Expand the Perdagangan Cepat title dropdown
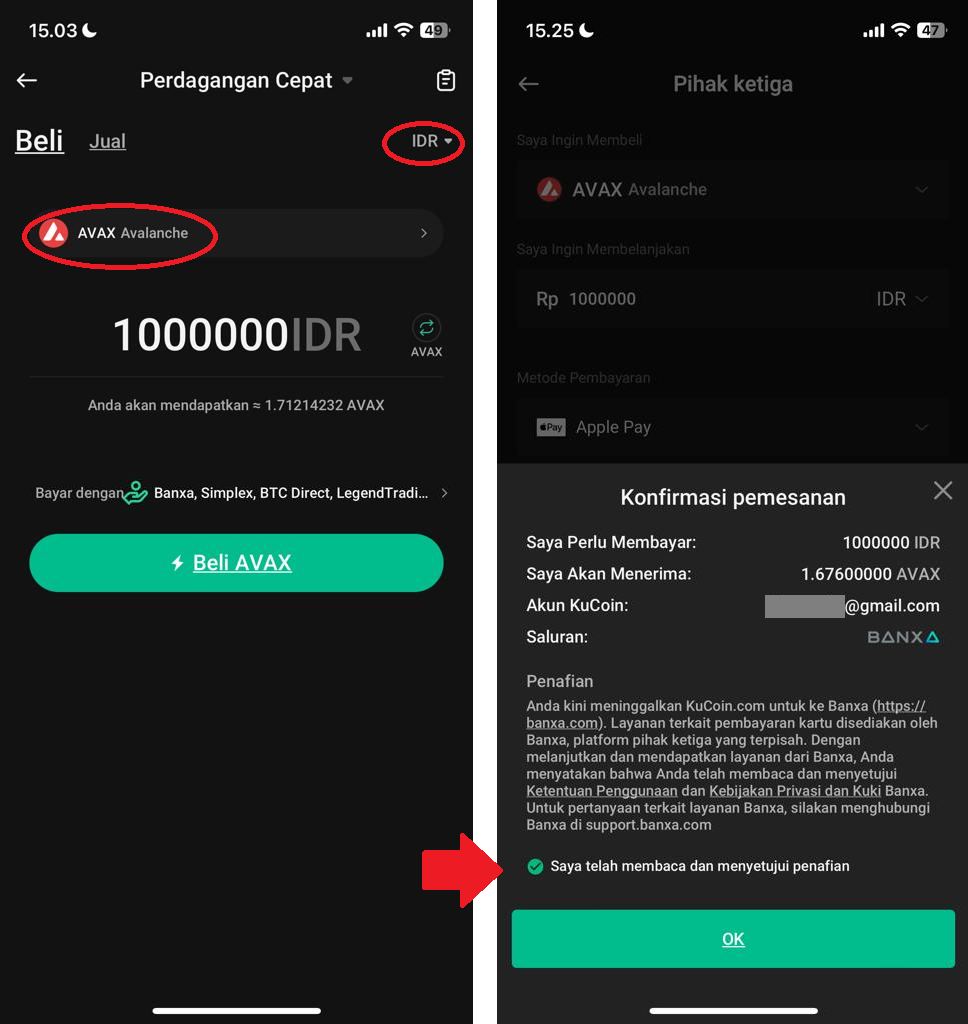968x1024 pixels. (347, 81)
